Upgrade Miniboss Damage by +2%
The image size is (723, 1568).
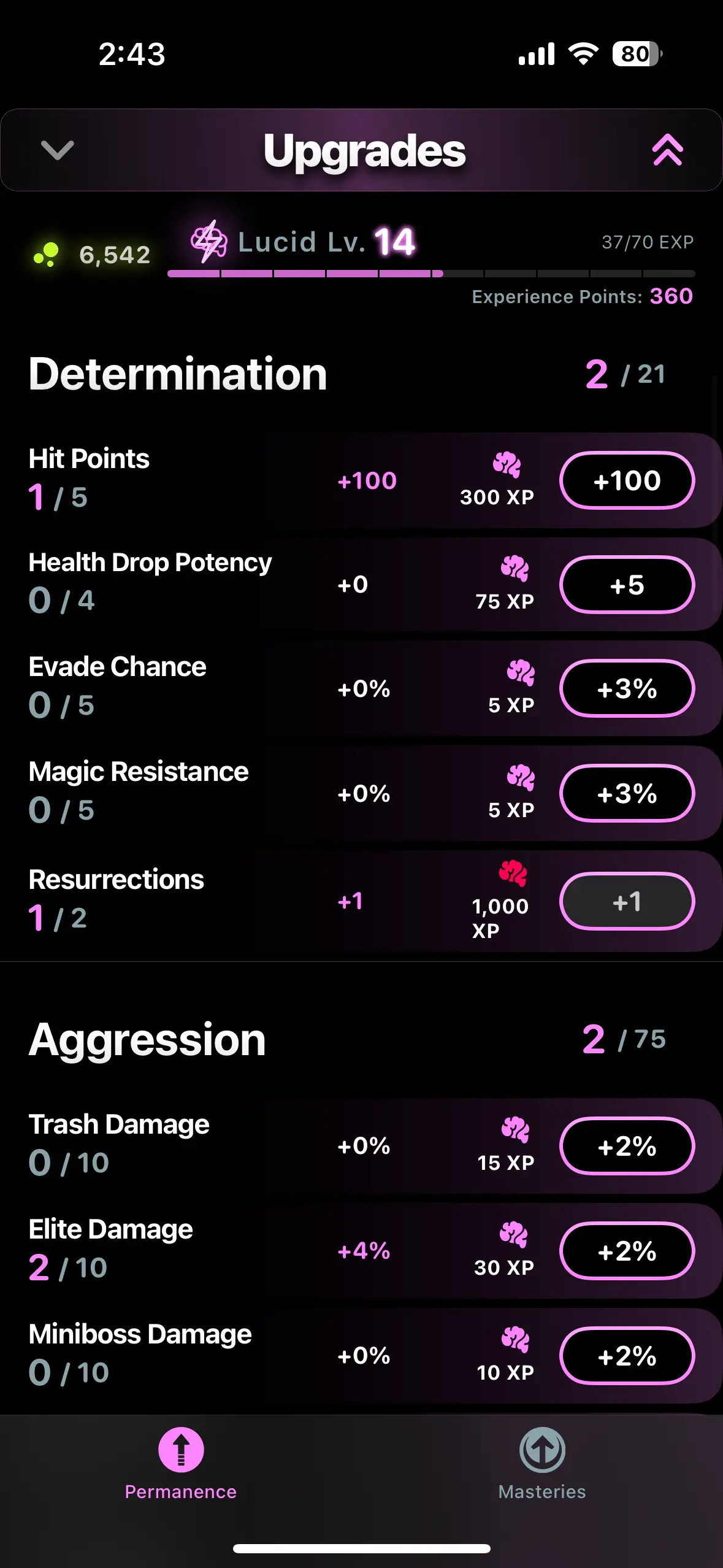[627, 1356]
